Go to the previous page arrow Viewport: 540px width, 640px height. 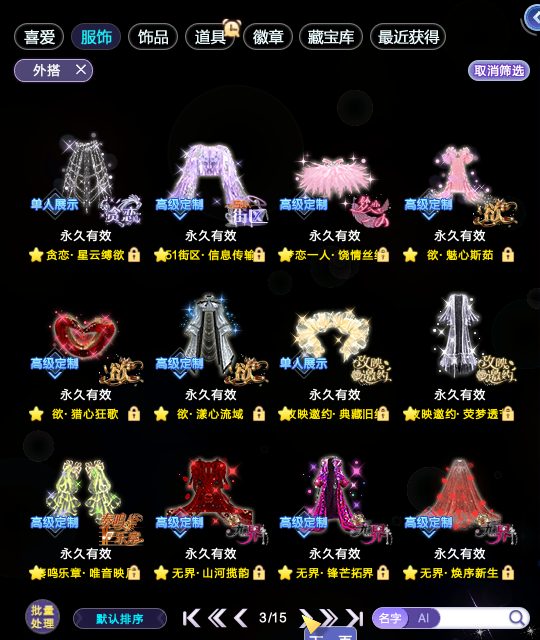[x=241, y=618]
